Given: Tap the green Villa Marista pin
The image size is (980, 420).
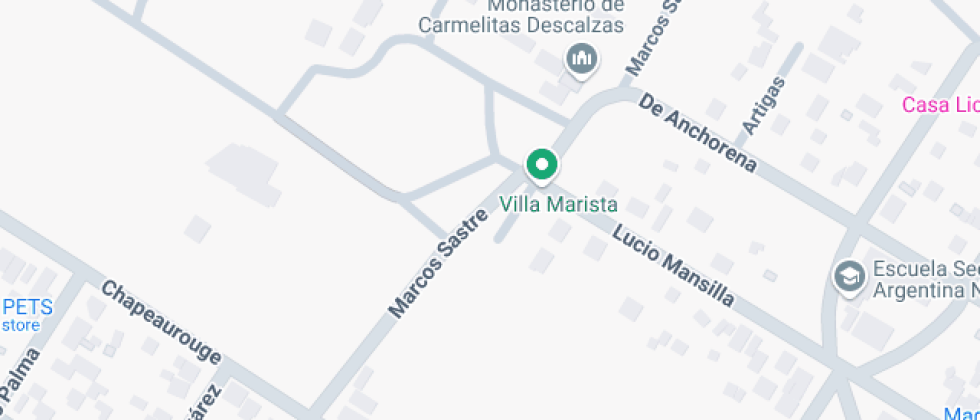Looking at the screenshot, I should tap(542, 166).
